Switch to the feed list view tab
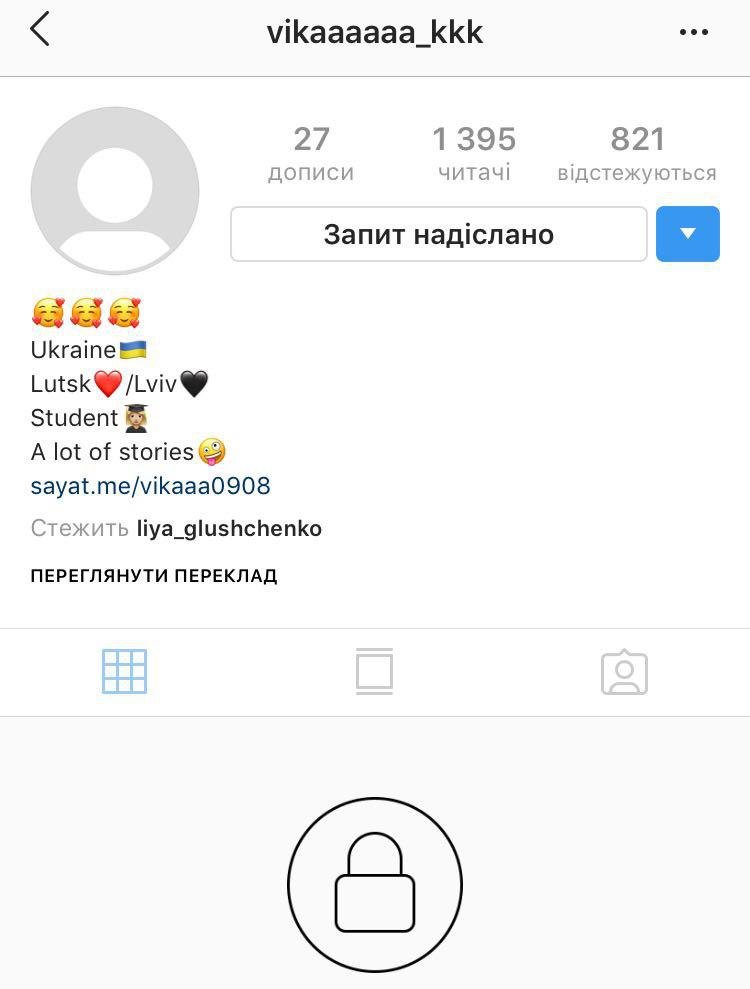The width and height of the screenshot is (750, 989). (x=374, y=672)
